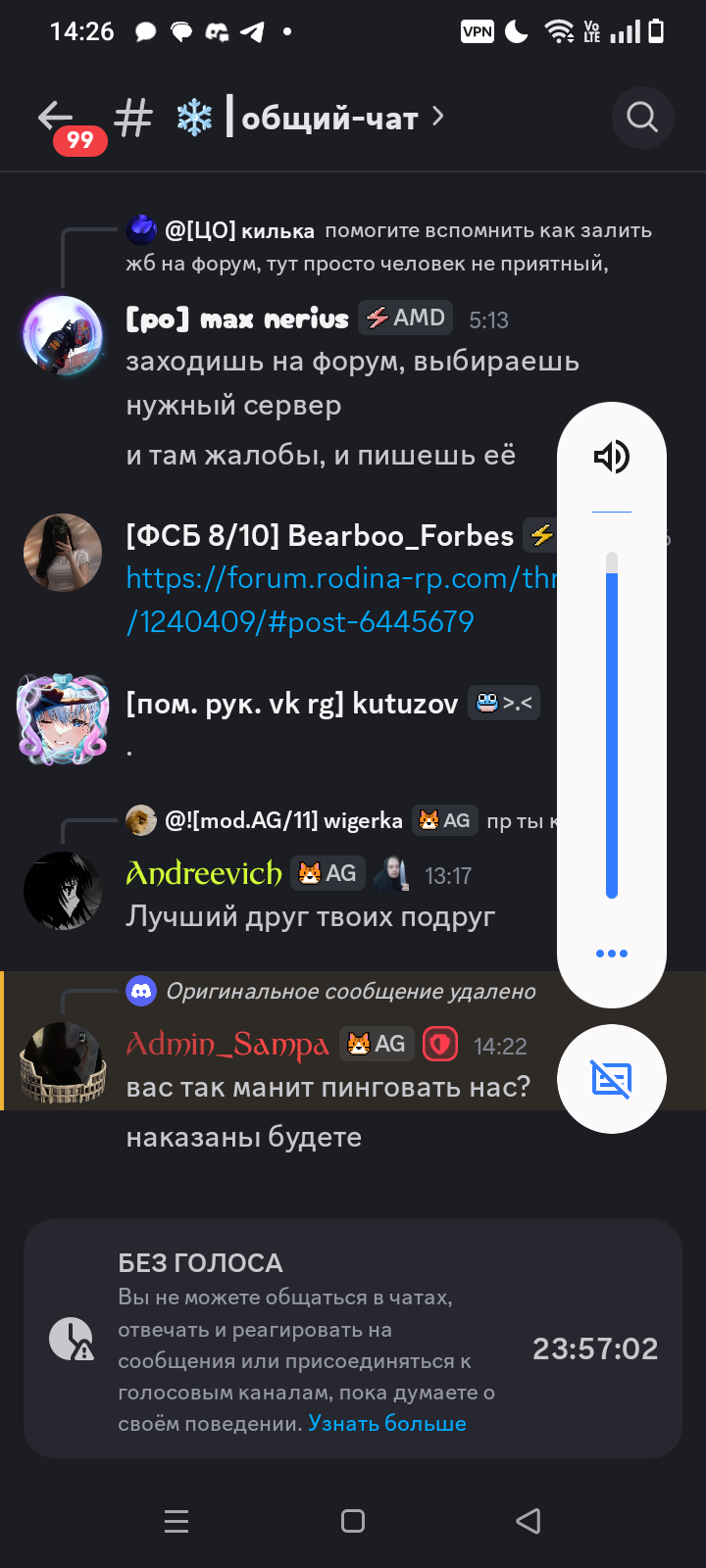Open общий-чат channel details
The width and height of the screenshot is (706, 1568).
[x=328, y=118]
